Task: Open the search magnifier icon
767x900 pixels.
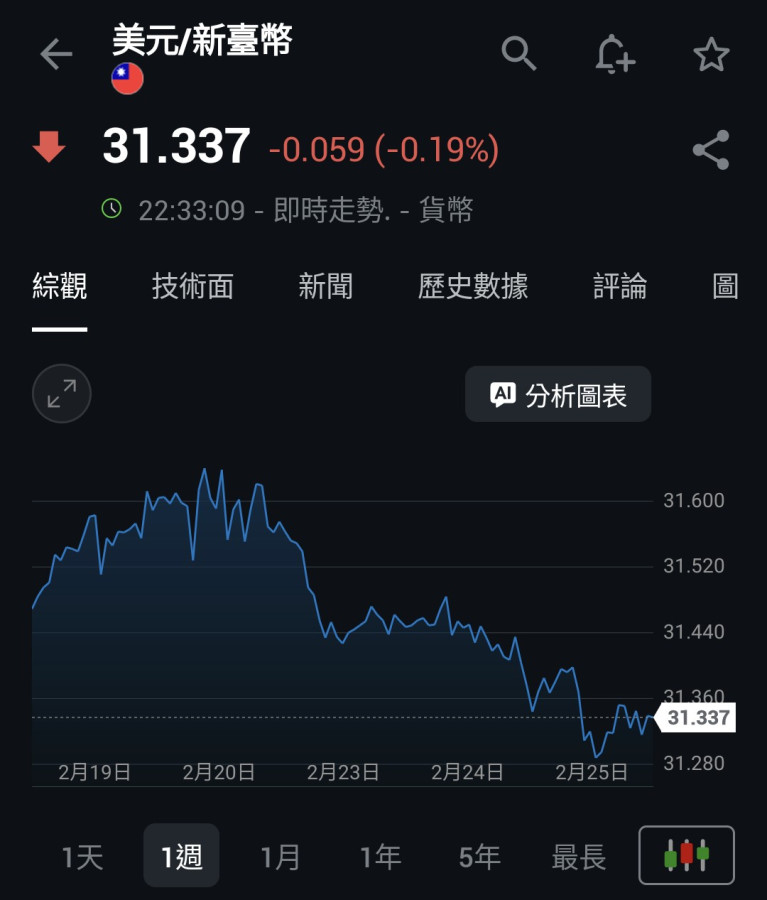Action: click(519, 54)
